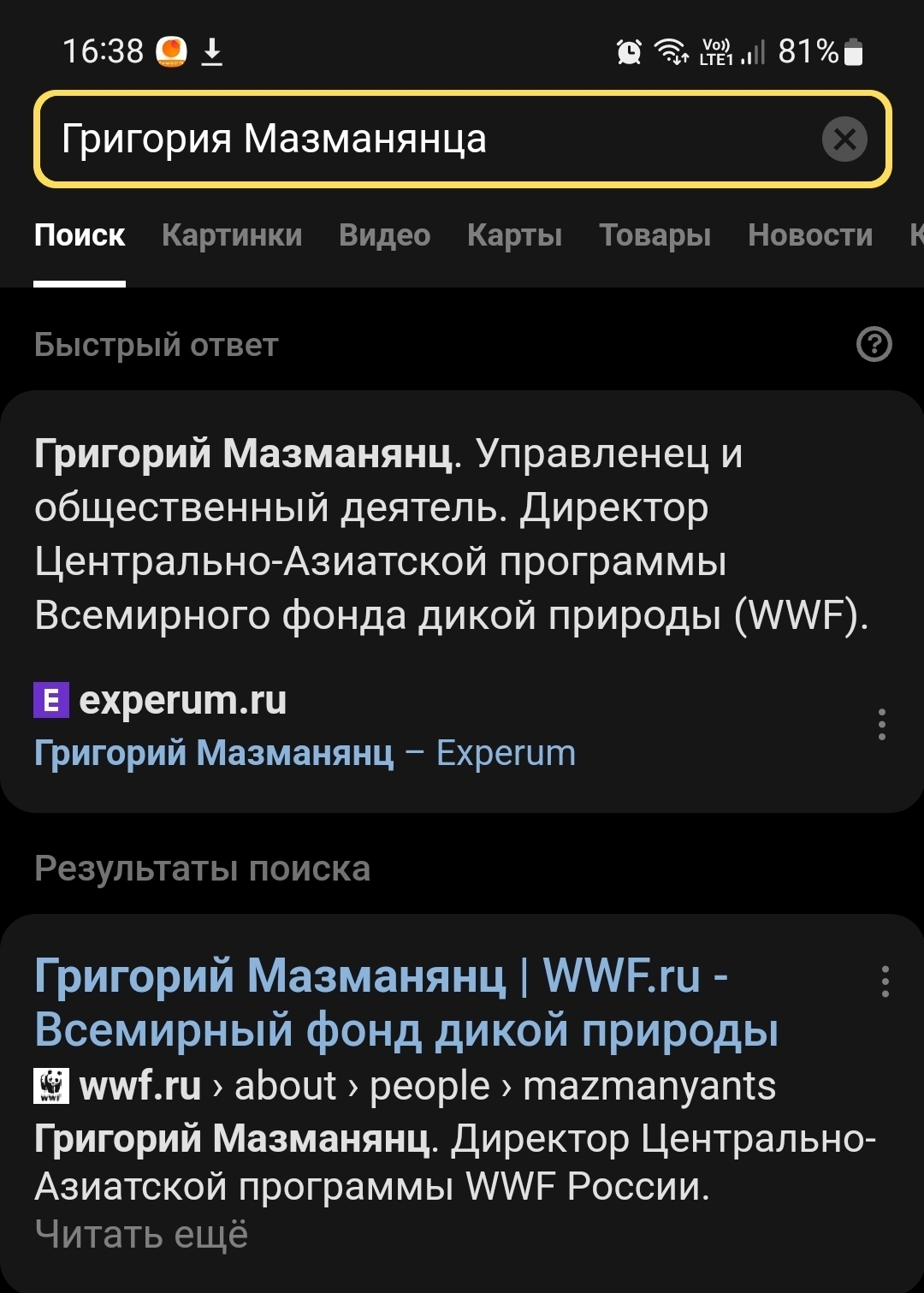The width and height of the screenshot is (924, 1293).
Task: Go to the Новости tab
Action: pos(809,235)
